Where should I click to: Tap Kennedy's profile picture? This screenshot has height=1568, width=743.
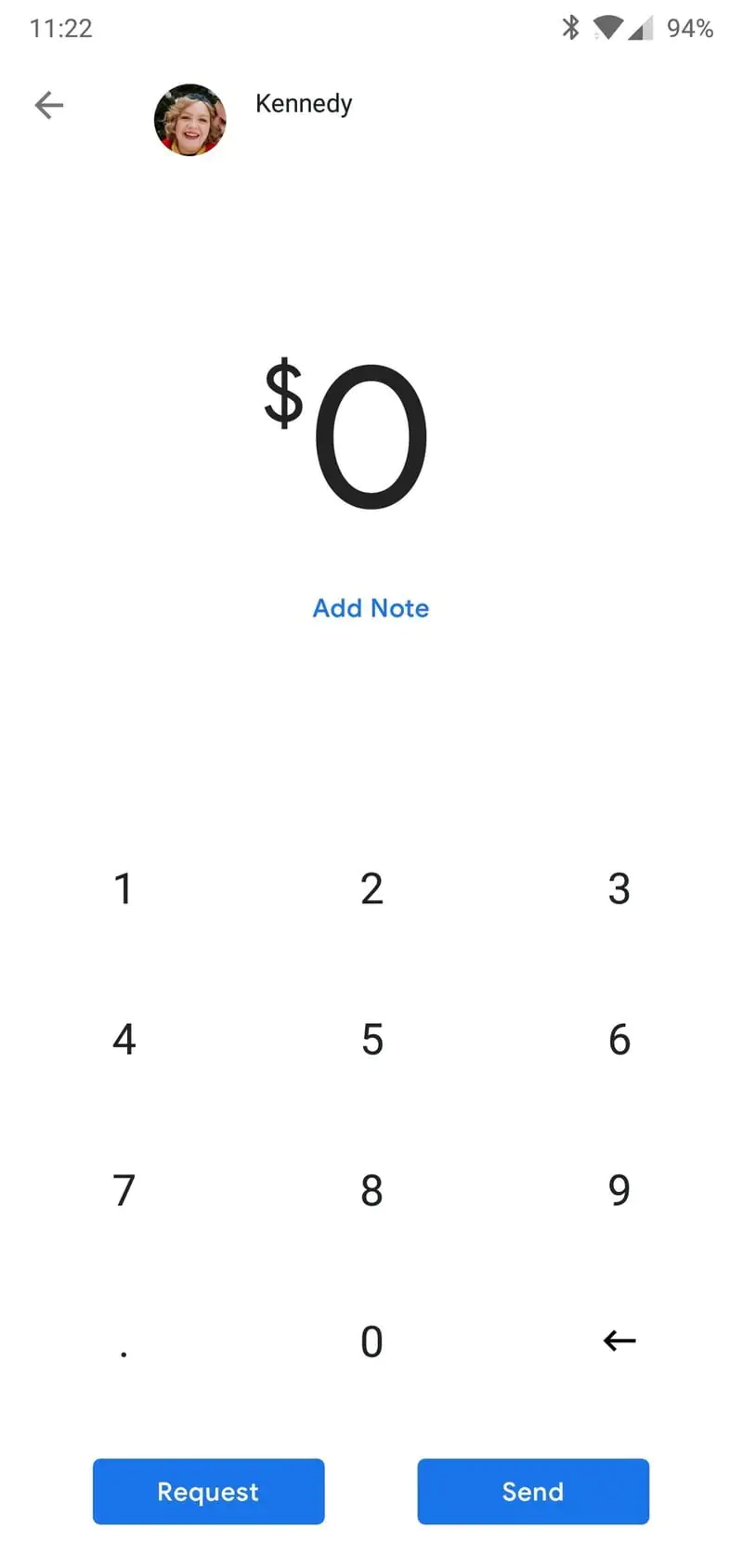tap(189, 120)
